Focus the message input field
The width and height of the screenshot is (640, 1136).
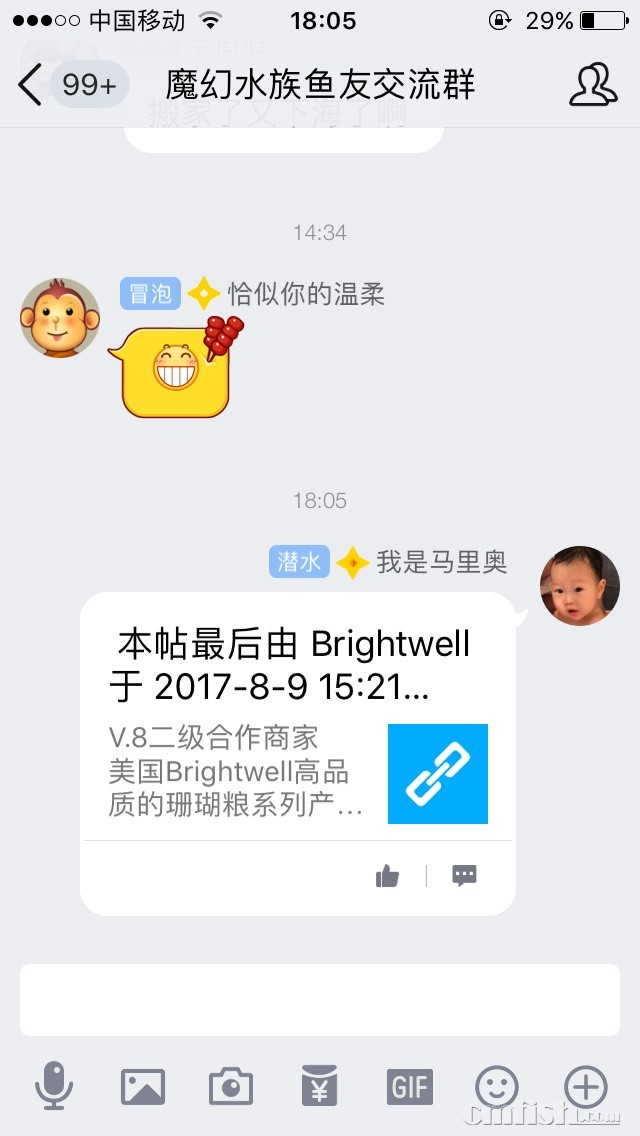coord(320,1000)
